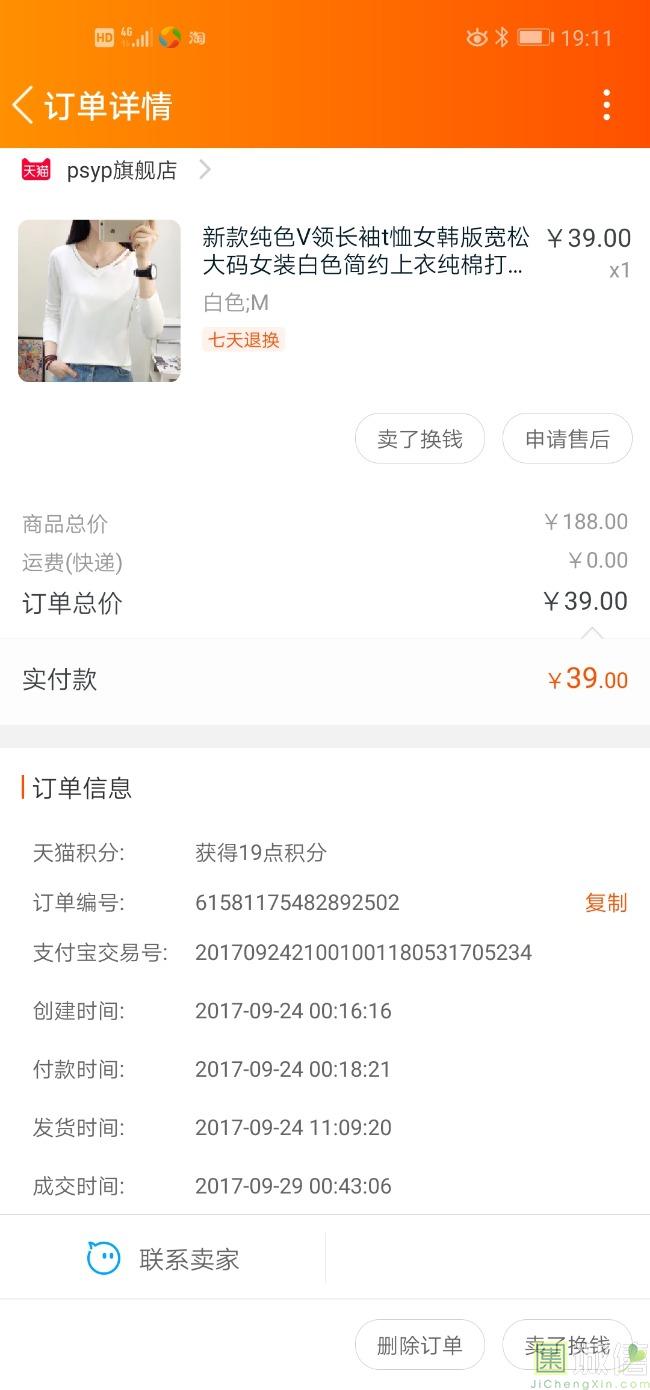Copy the order number with 复制
This screenshot has height=1390, width=650.
pyautogui.click(x=605, y=903)
